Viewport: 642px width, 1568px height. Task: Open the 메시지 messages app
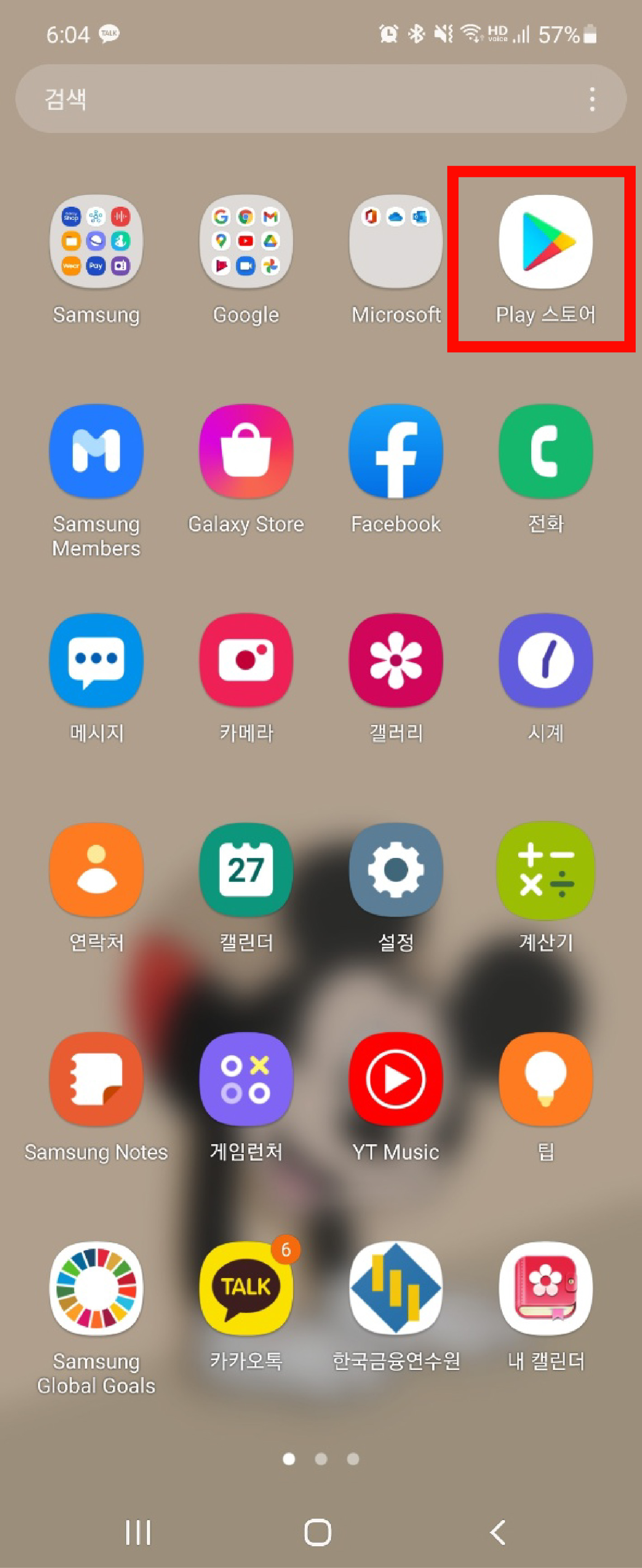(x=96, y=660)
